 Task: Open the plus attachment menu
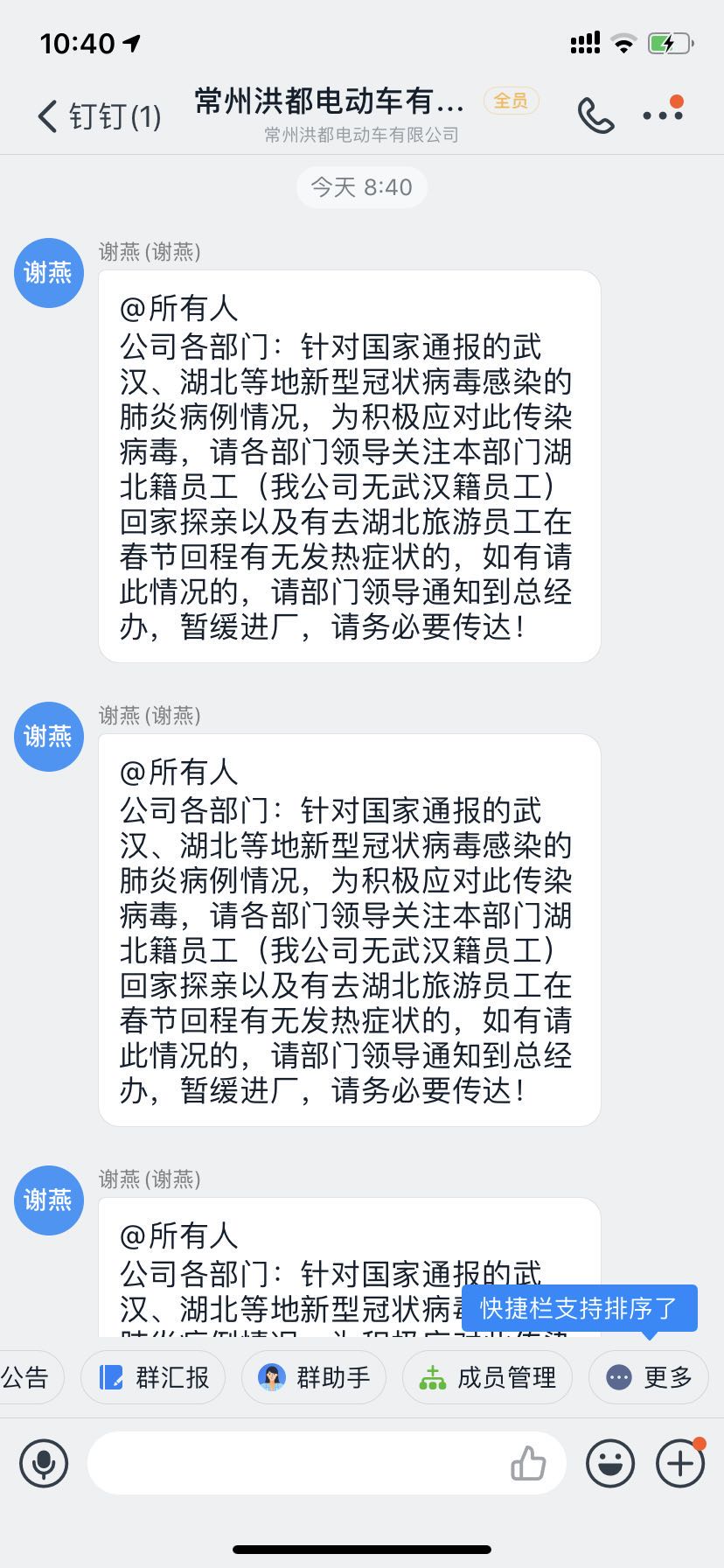[680, 1463]
